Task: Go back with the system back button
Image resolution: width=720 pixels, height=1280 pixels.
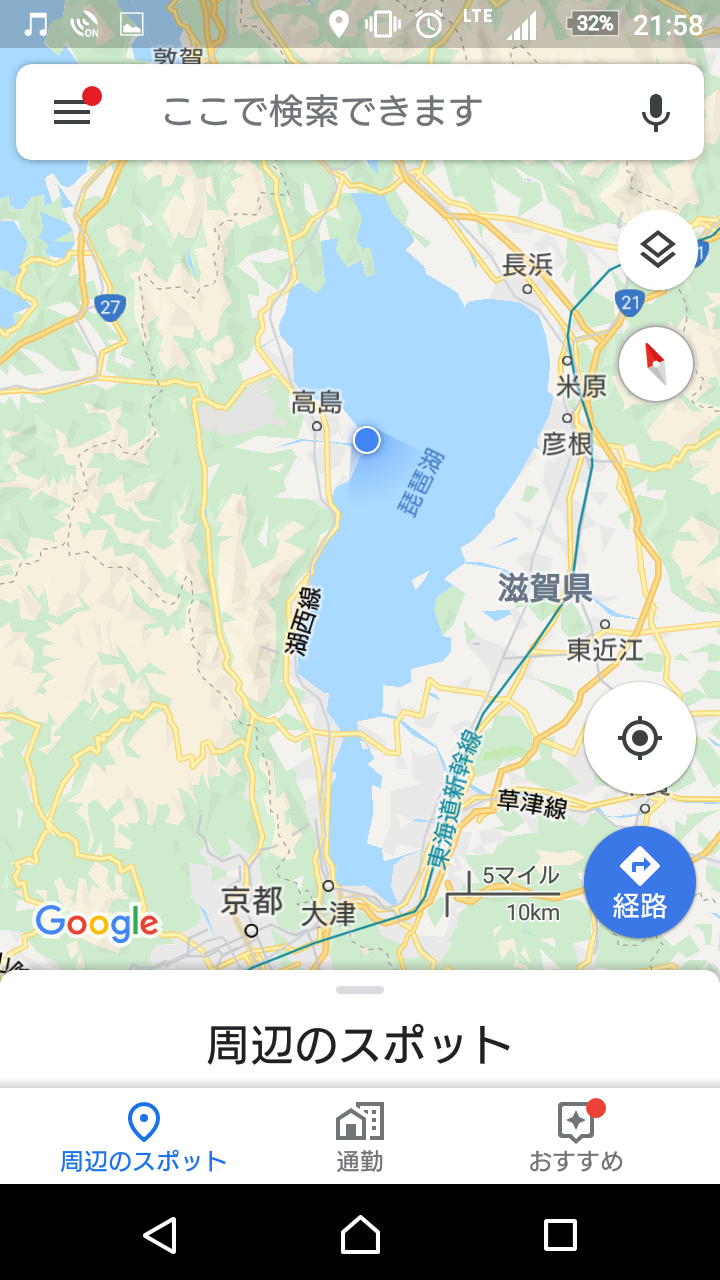Action: [160, 1235]
